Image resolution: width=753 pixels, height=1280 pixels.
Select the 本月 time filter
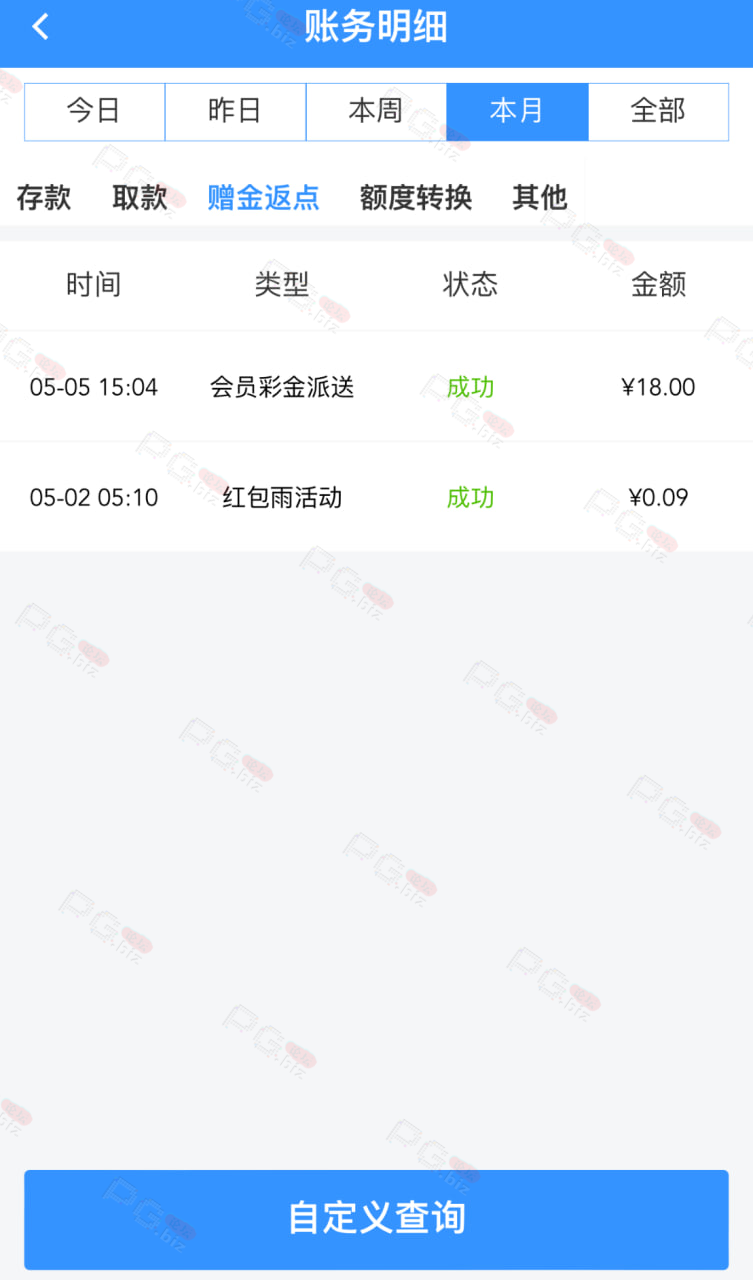click(517, 111)
